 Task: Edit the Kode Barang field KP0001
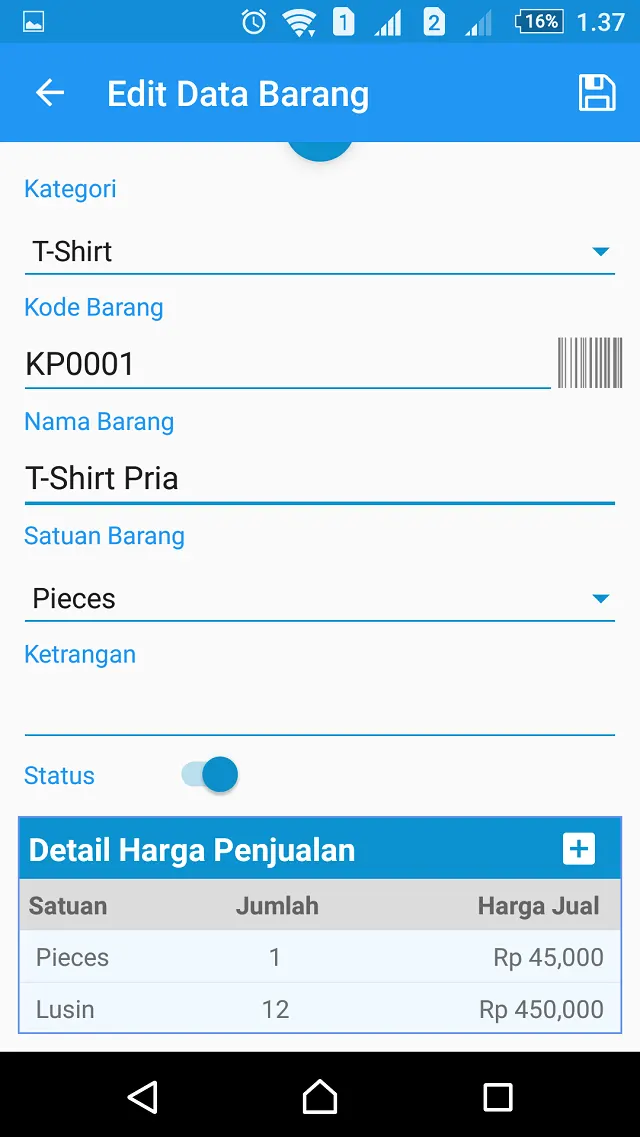point(288,363)
